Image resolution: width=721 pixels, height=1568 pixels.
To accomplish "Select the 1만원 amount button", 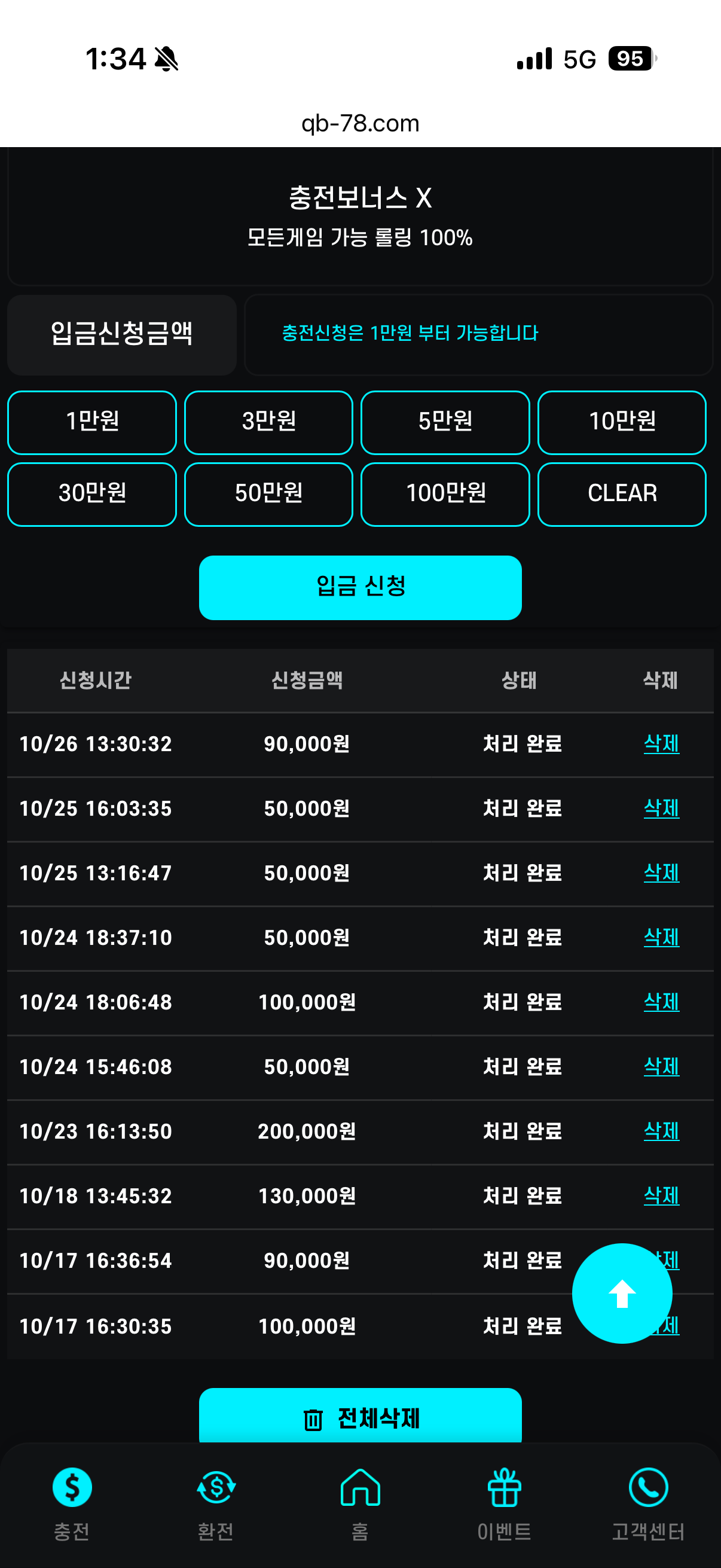I will coord(92,422).
